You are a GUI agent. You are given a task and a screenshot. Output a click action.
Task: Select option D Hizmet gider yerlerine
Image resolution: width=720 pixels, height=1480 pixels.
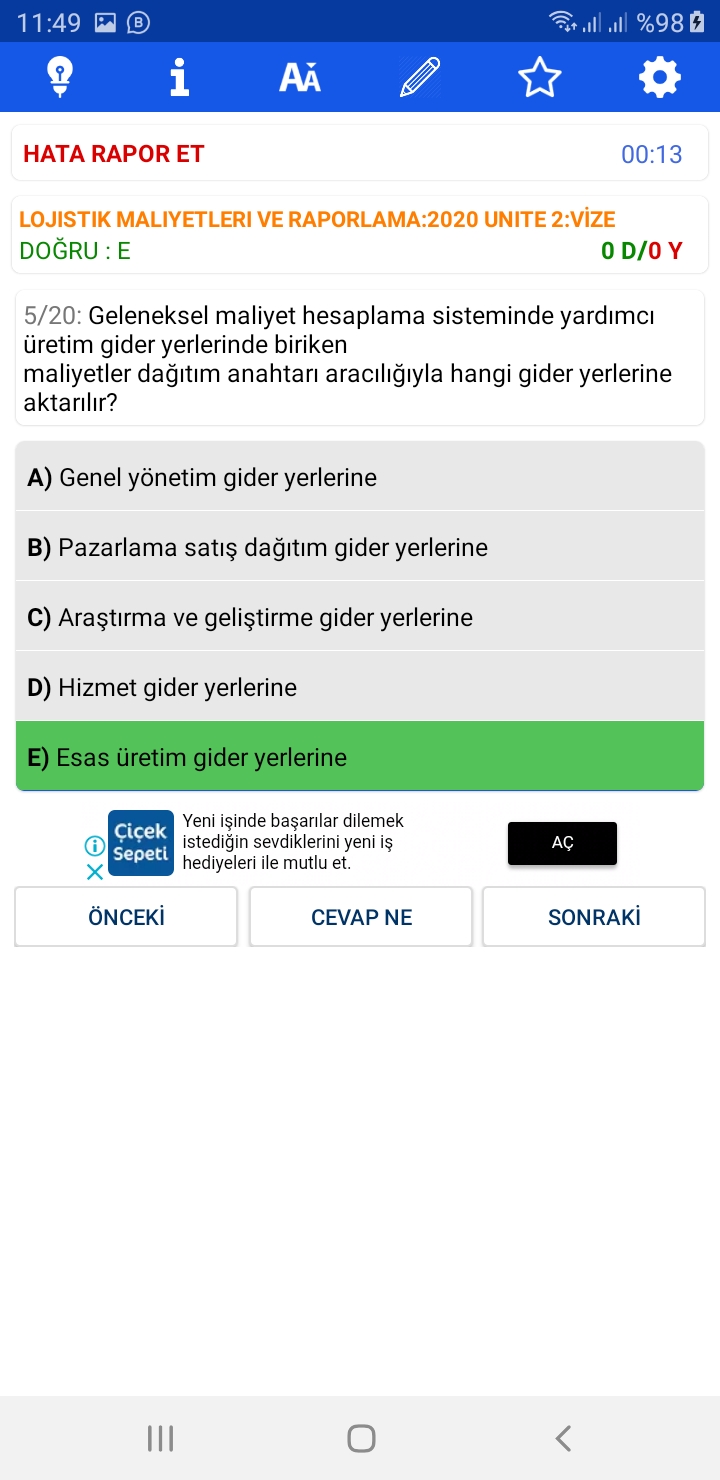click(x=360, y=687)
